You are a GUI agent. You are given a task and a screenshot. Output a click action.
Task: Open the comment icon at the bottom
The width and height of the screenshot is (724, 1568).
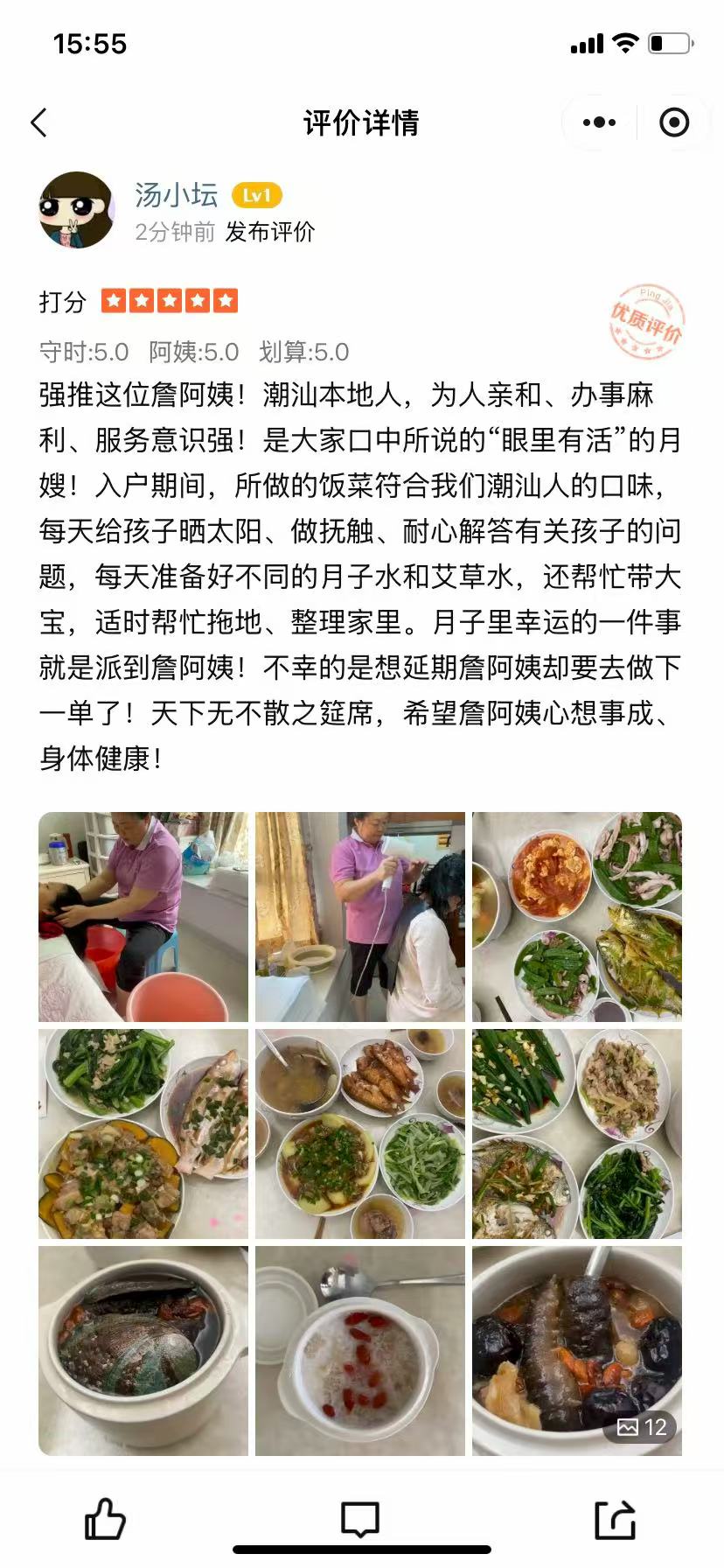point(360,1518)
